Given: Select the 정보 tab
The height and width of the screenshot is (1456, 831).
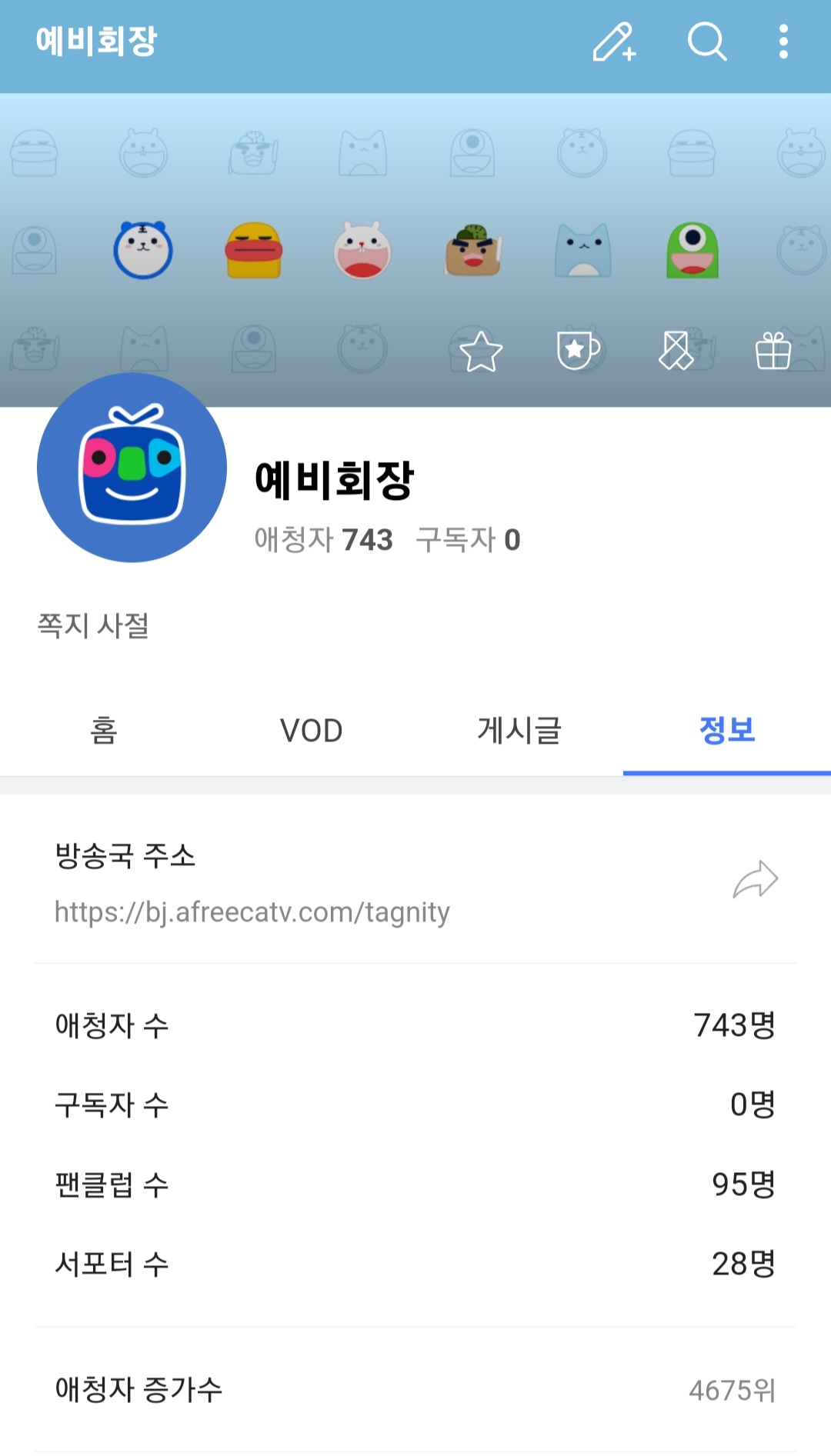Looking at the screenshot, I should [x=726, y=731].
